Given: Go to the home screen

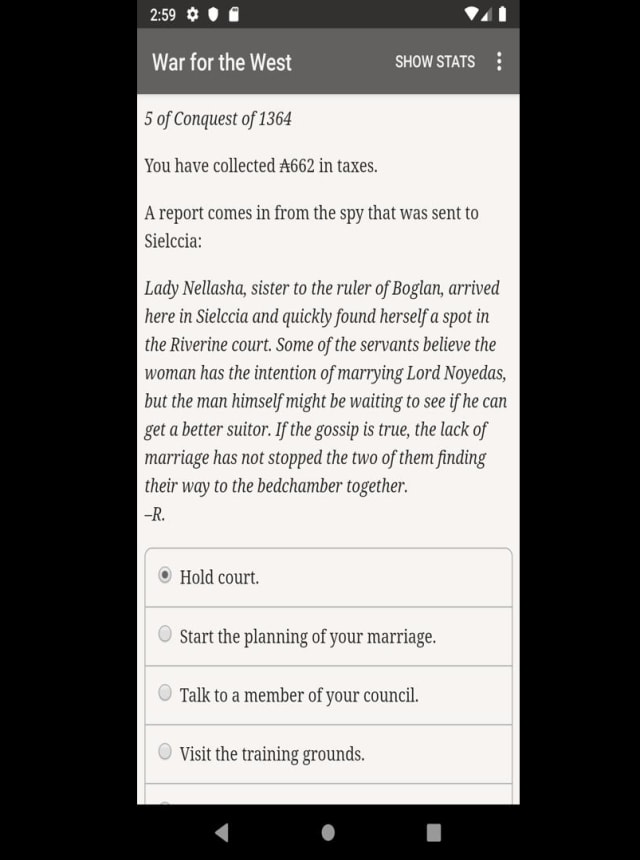Looking at the screenshot, I should pyautogui.click(x=328, y=832).
